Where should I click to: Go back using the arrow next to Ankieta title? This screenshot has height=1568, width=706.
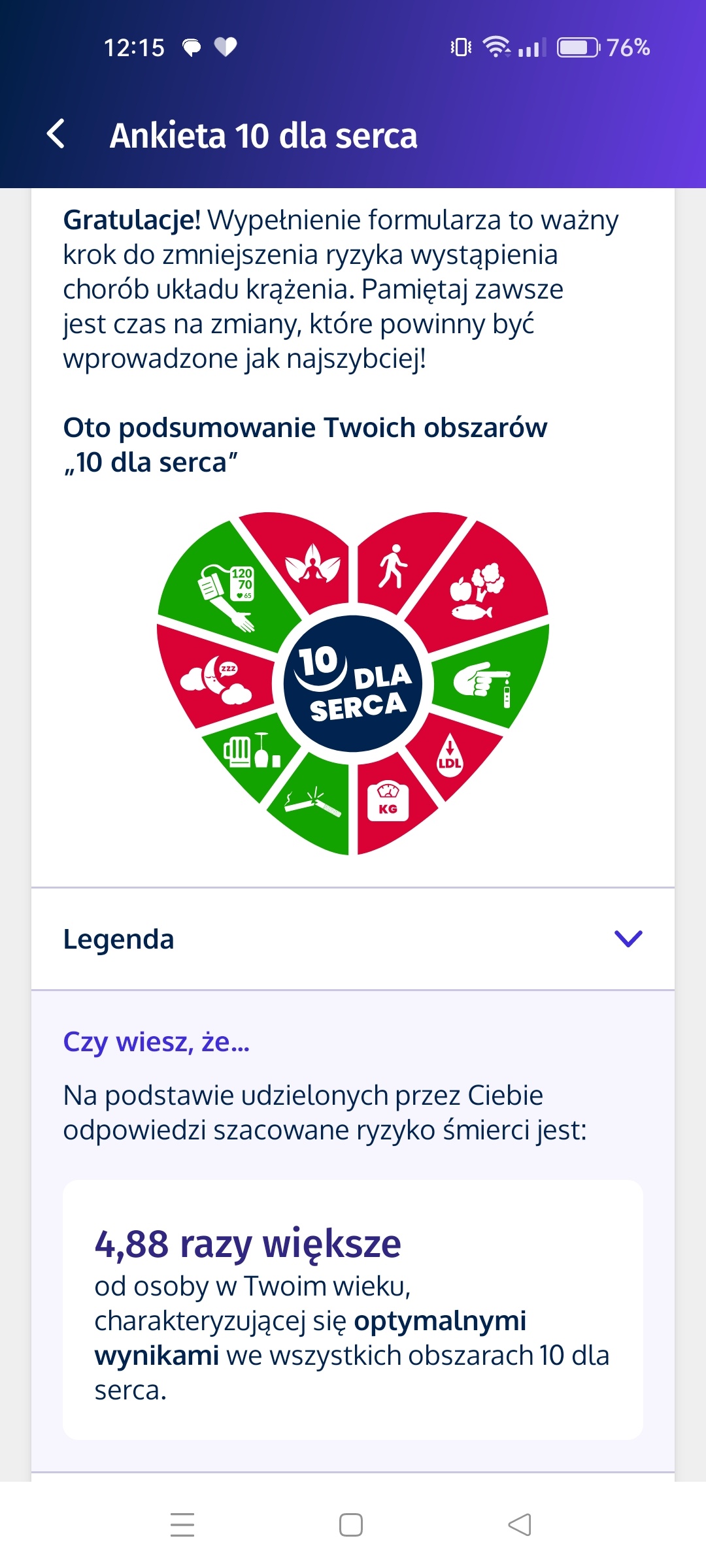58,136
